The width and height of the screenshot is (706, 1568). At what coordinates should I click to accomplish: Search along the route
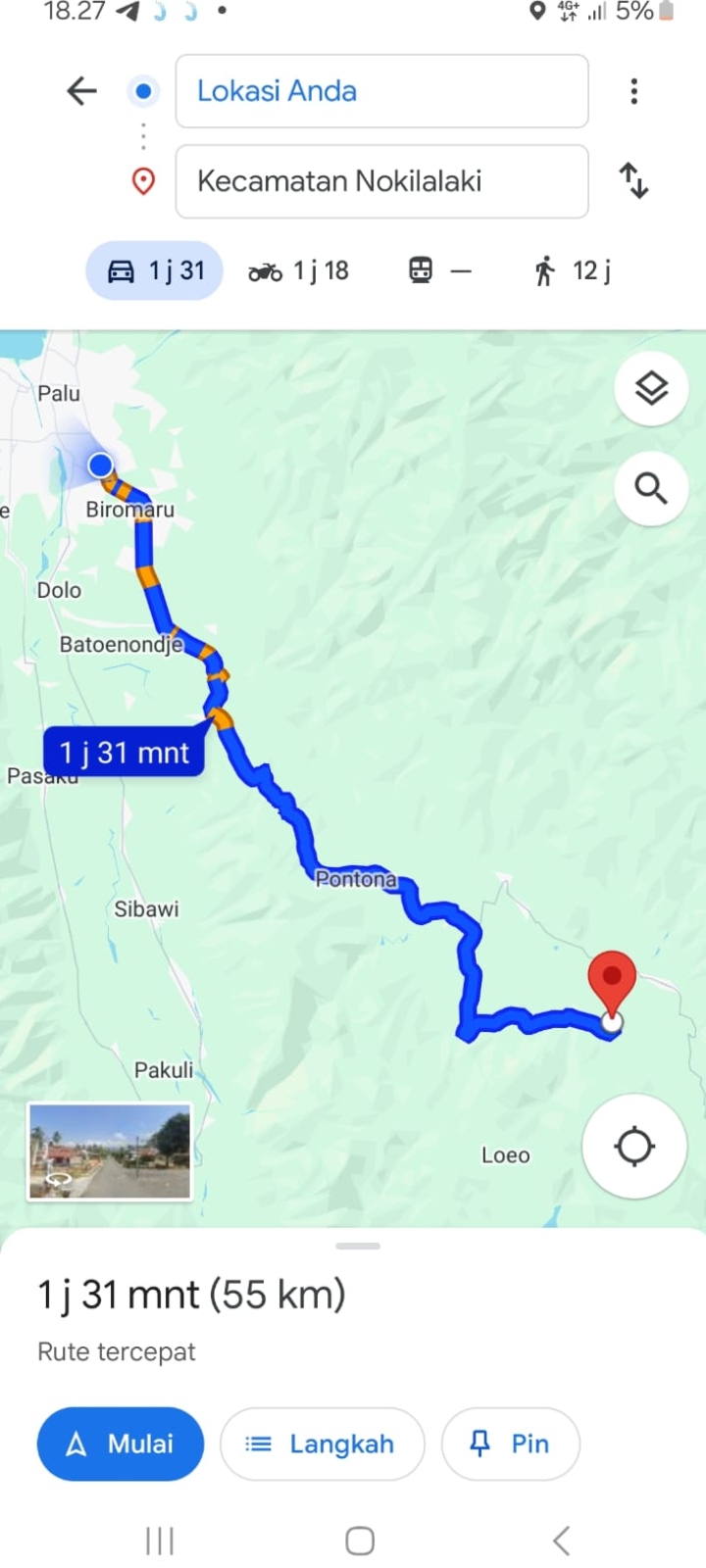point(651,487)
